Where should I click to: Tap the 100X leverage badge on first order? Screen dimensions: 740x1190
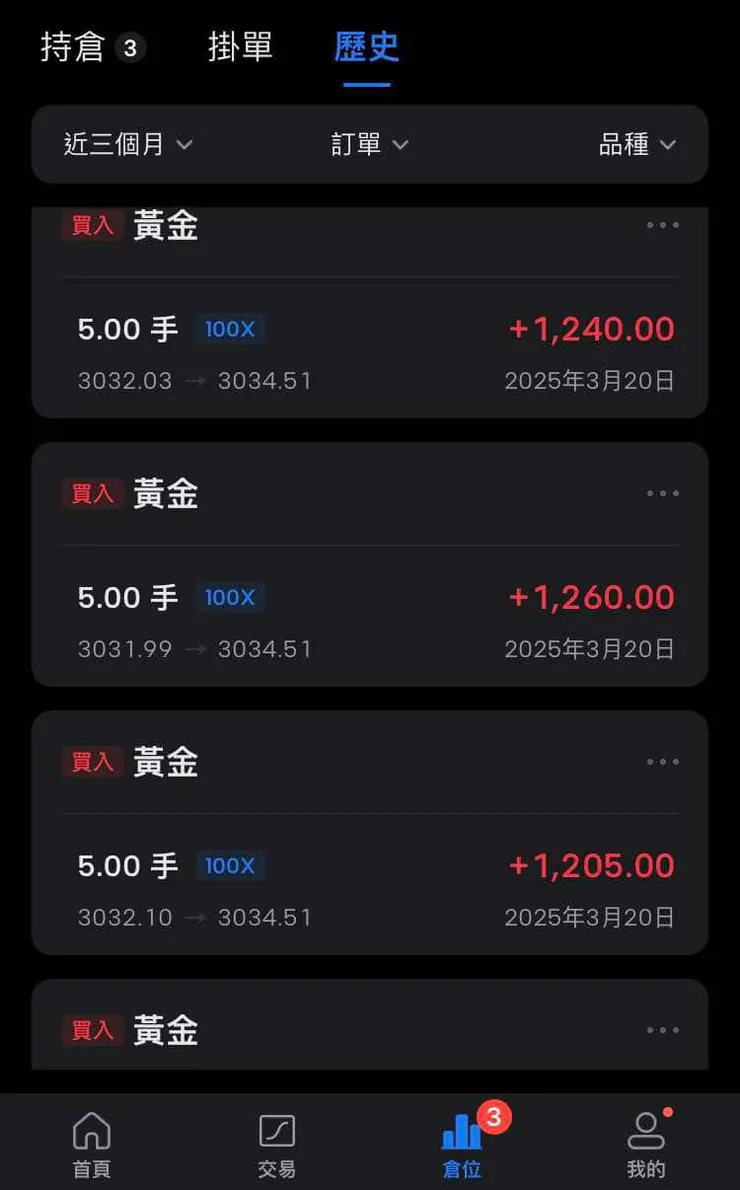click(230, 329)
